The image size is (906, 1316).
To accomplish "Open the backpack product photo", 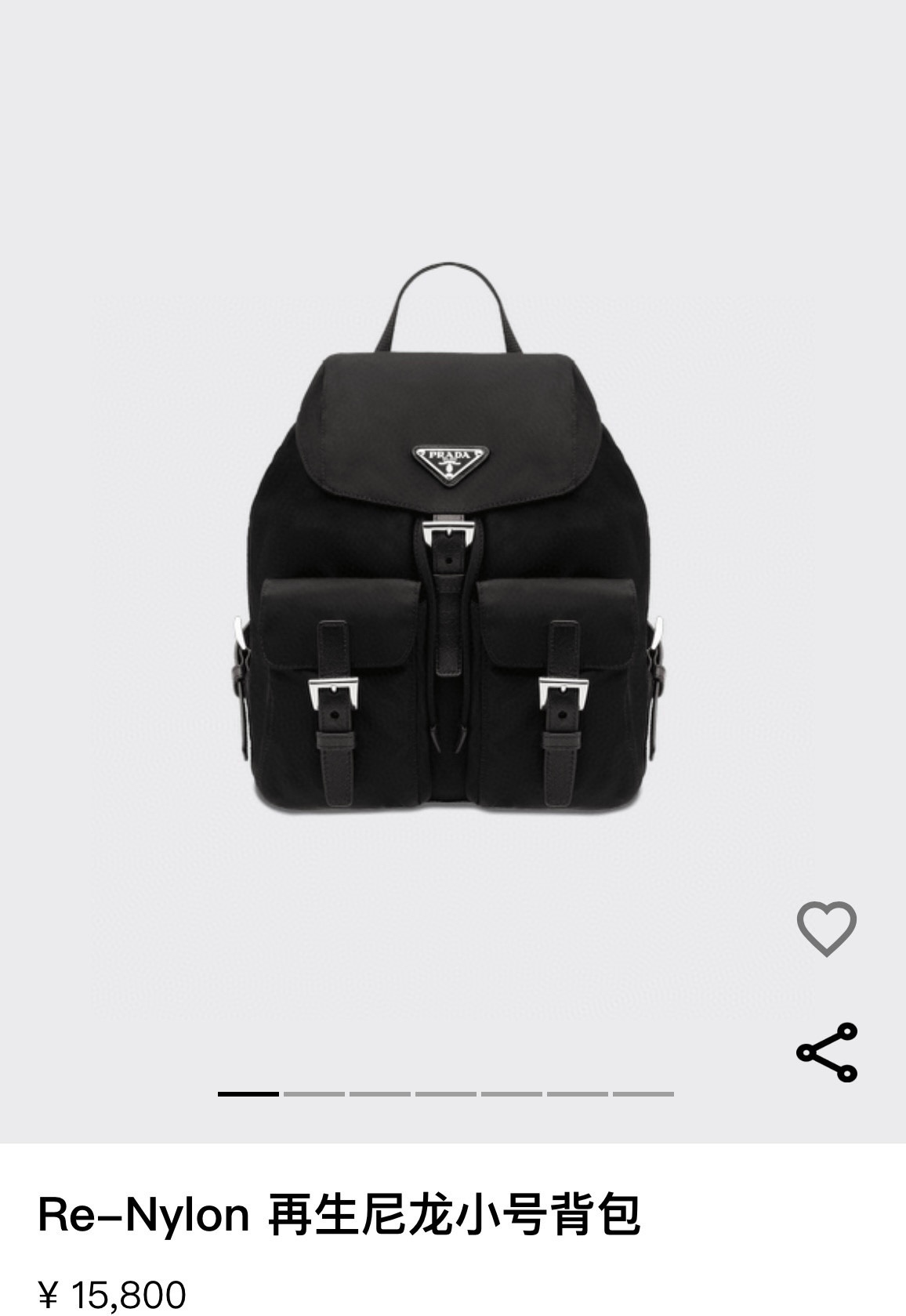I will click(453, 549).
